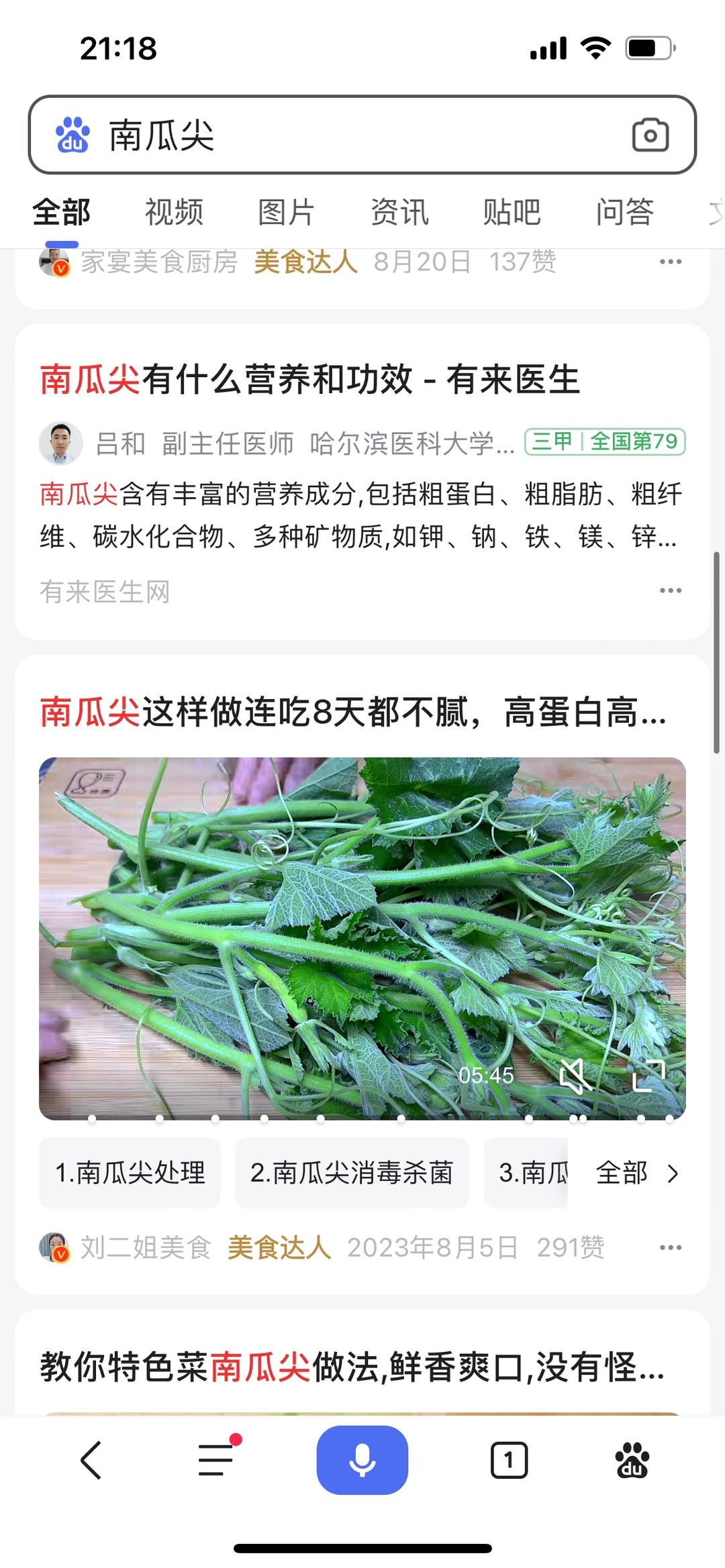Viewport: 725px width, 1568px height.
Task: Expand the video to fullscreen
Action: tap(648, 1076)
